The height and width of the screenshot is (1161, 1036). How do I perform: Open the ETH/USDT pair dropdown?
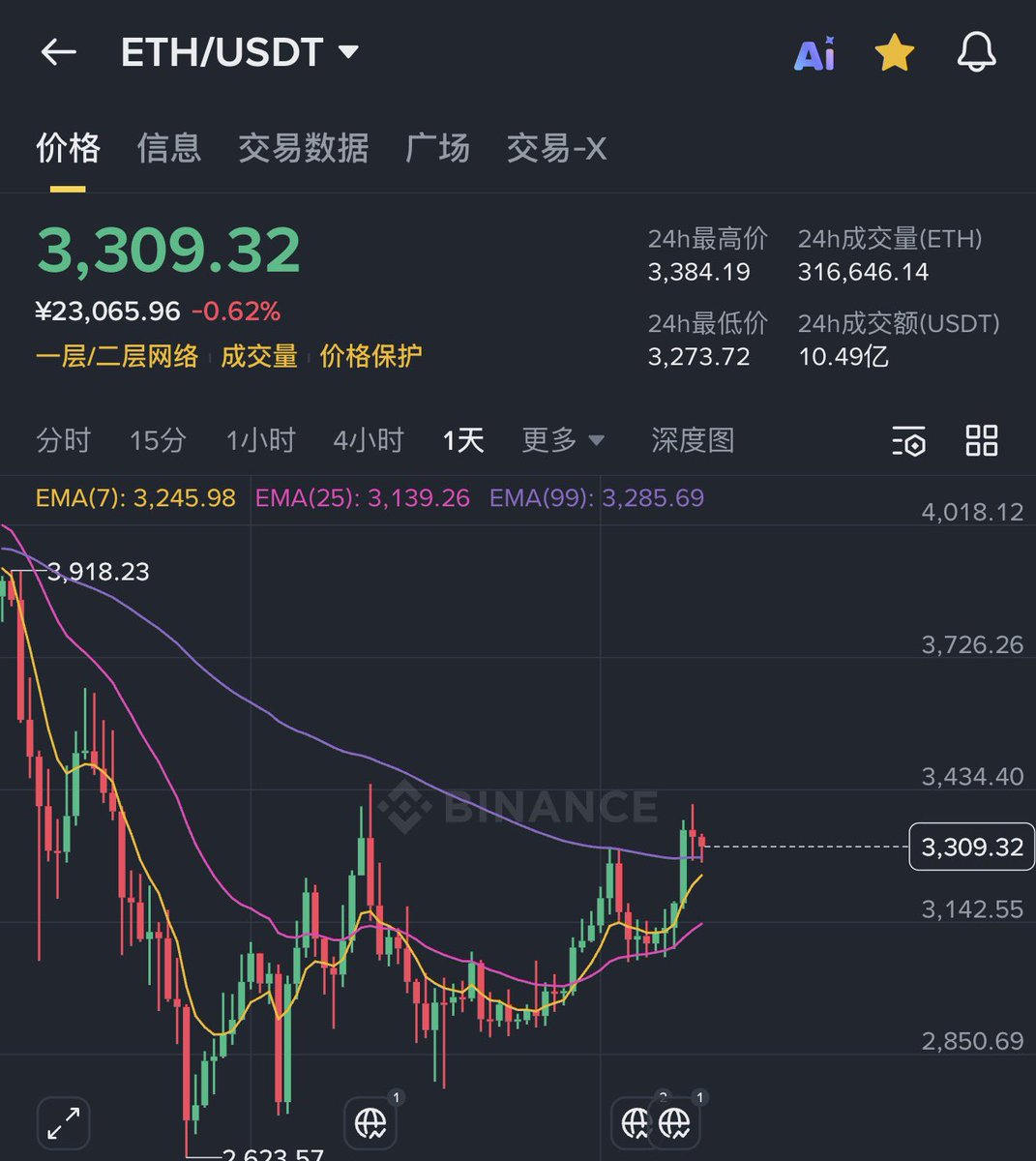(240, 52)
